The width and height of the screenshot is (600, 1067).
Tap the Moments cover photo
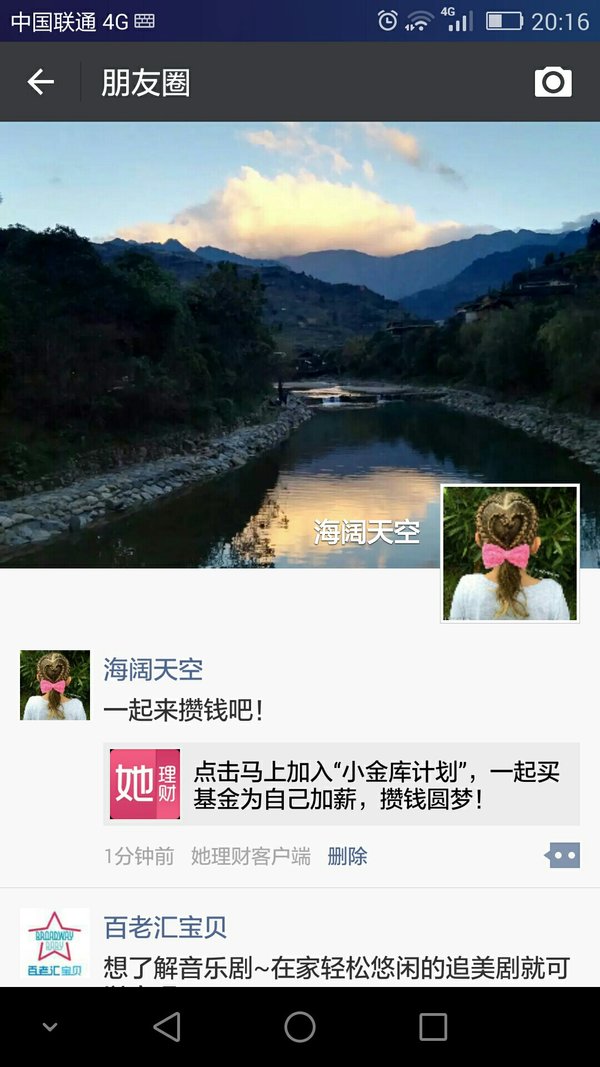tap(300, 344)
